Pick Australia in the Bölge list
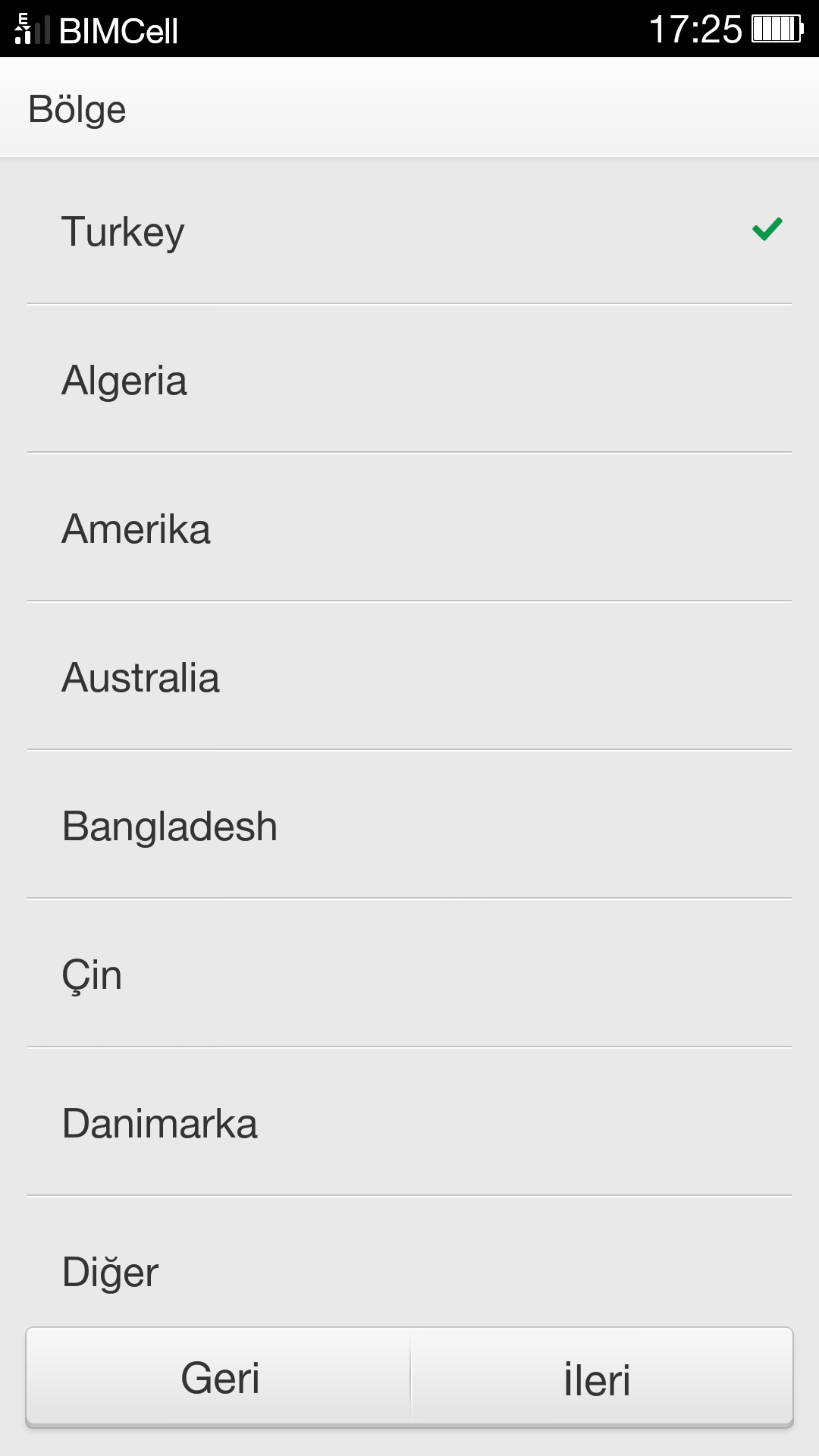 coord(409,677)
